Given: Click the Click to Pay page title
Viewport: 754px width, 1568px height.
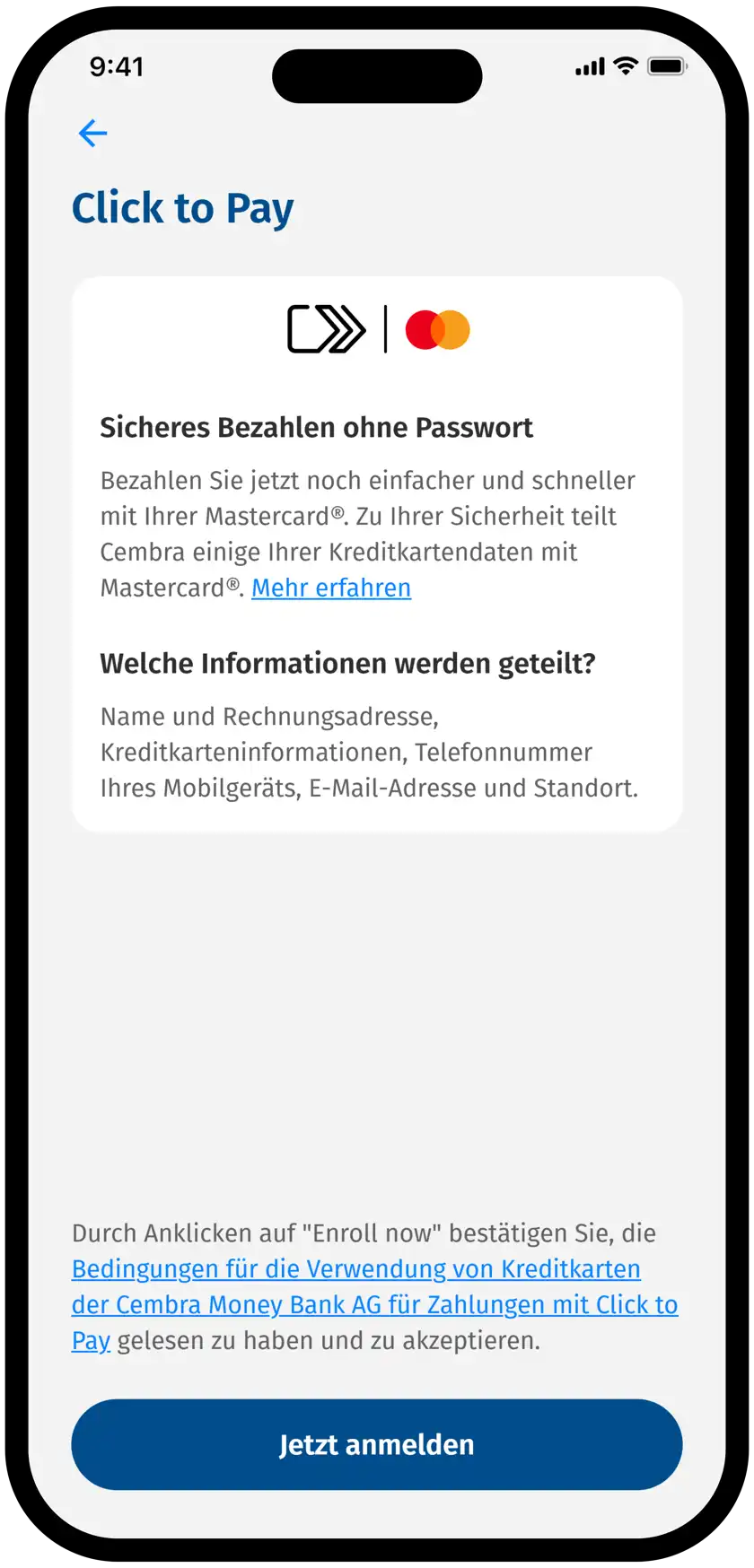Looking at the screenshot, I should 182,207.
